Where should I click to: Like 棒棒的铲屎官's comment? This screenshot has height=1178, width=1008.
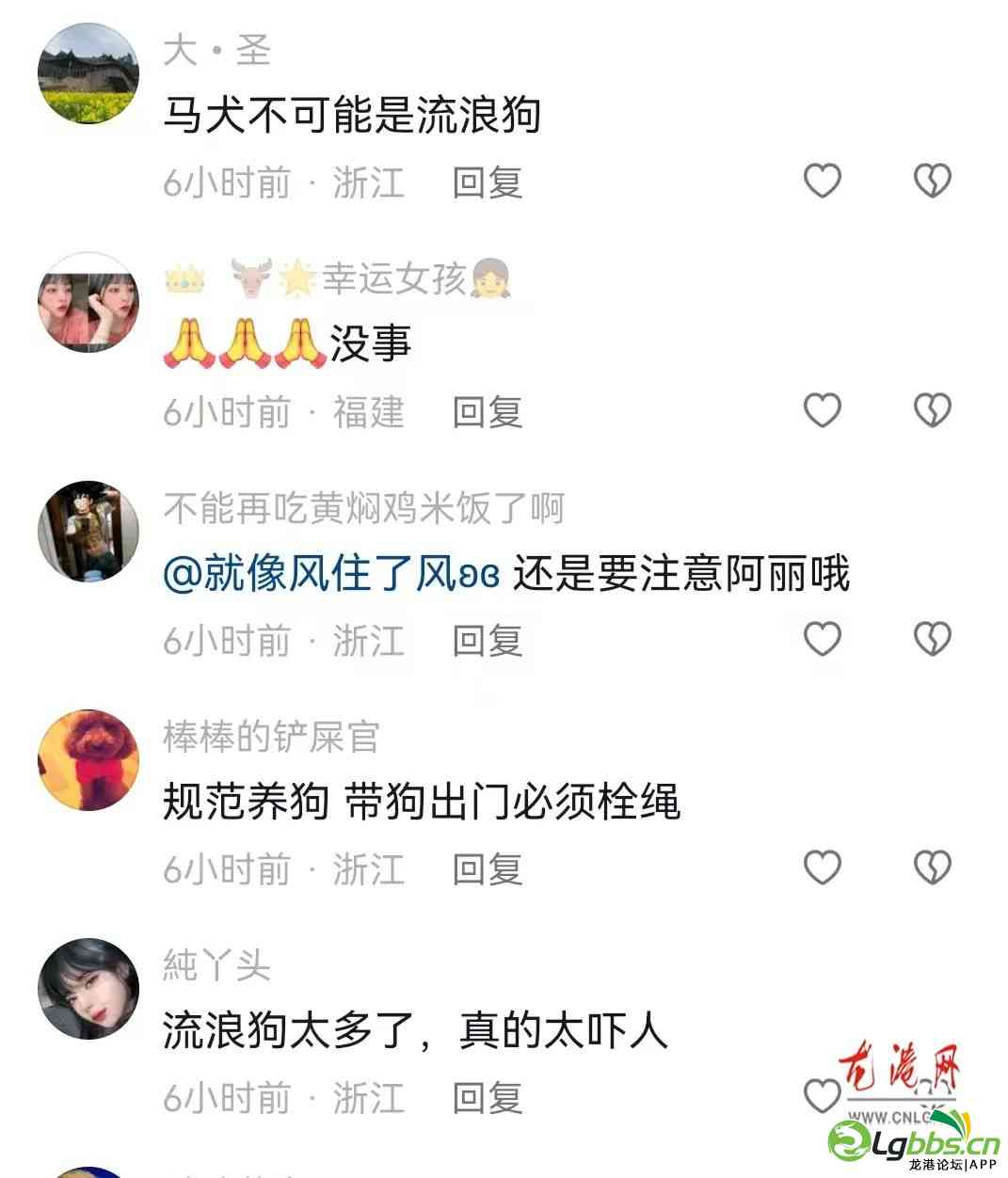click(x=822, y=868)
